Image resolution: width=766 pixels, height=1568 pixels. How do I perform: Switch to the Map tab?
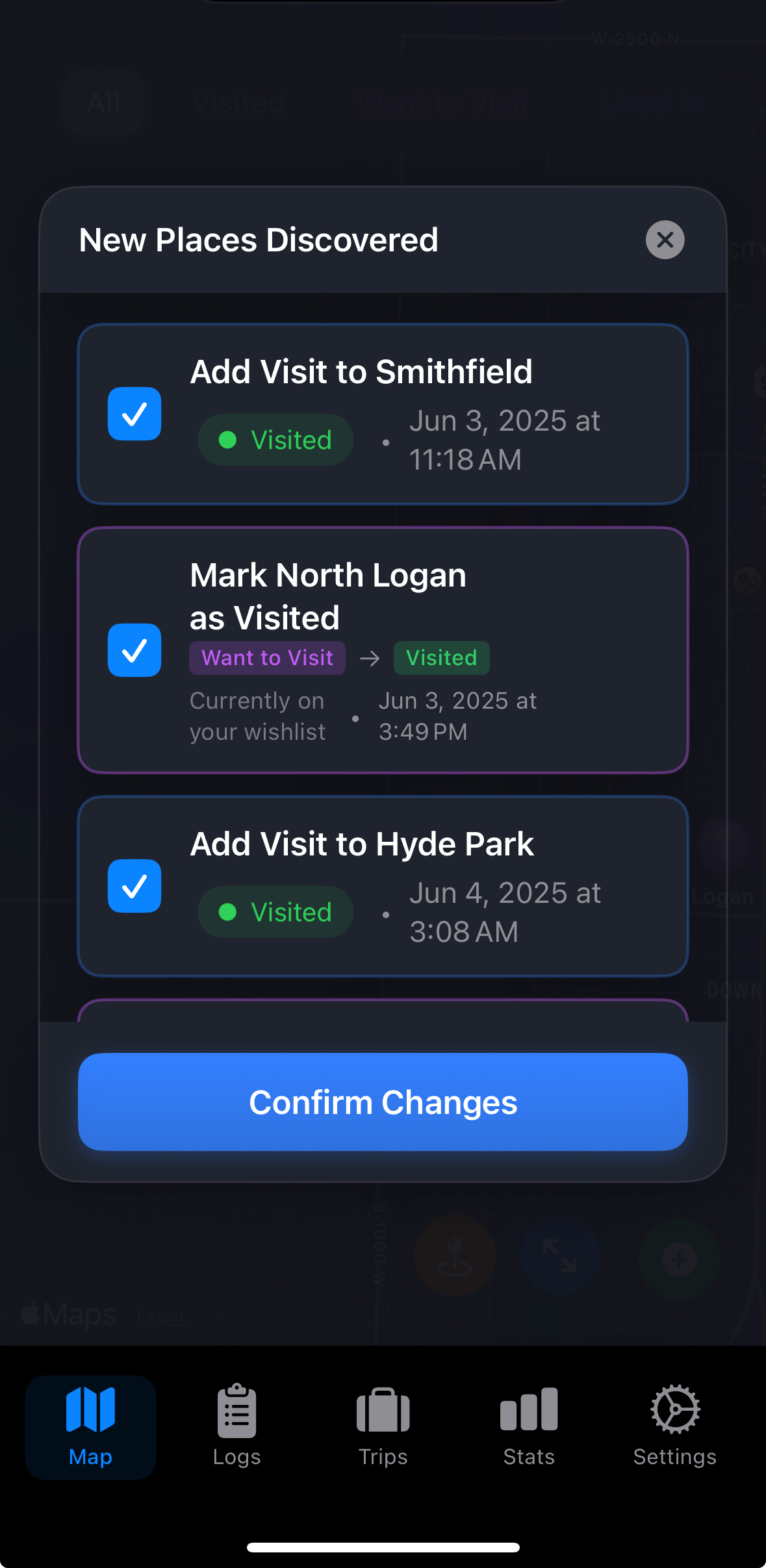(90, 1427)
